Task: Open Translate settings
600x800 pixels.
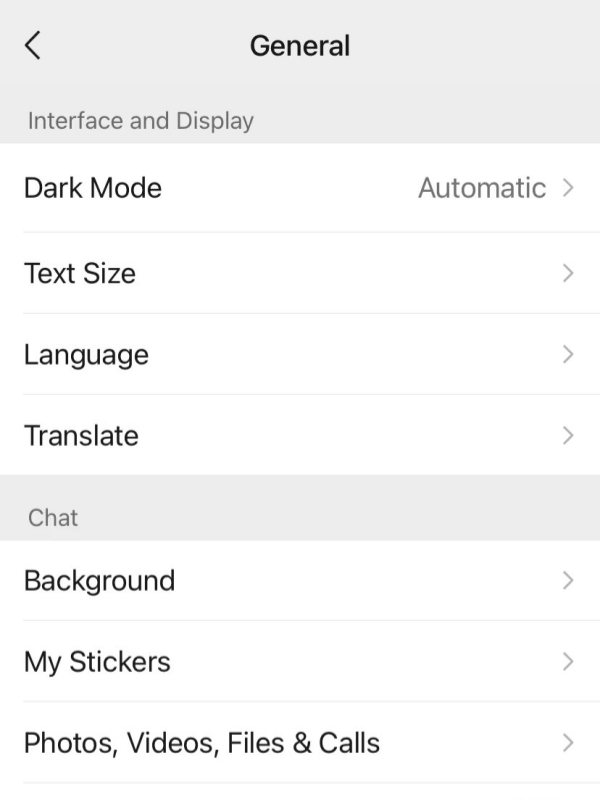Action: click(x=300, y=435)
